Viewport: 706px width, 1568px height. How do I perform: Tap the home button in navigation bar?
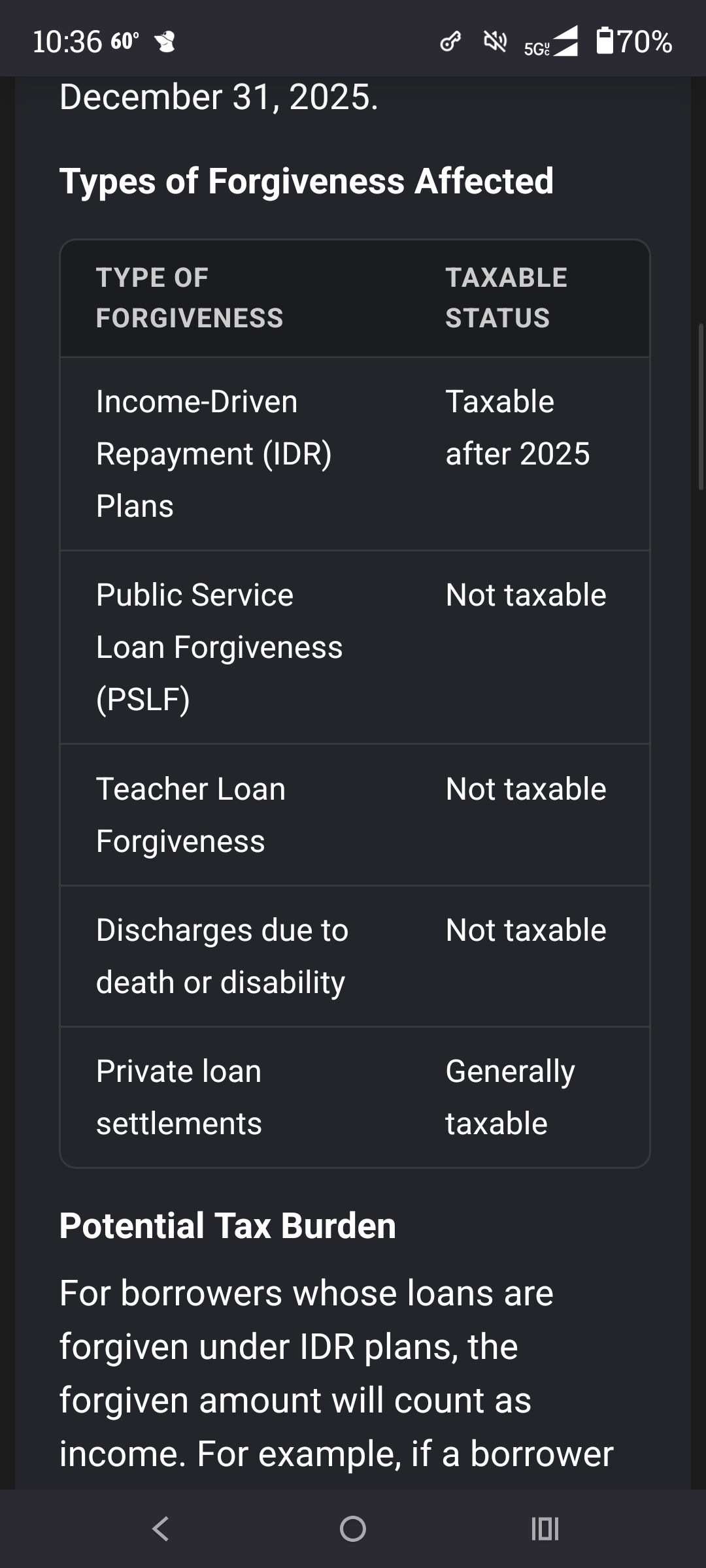353,1529
